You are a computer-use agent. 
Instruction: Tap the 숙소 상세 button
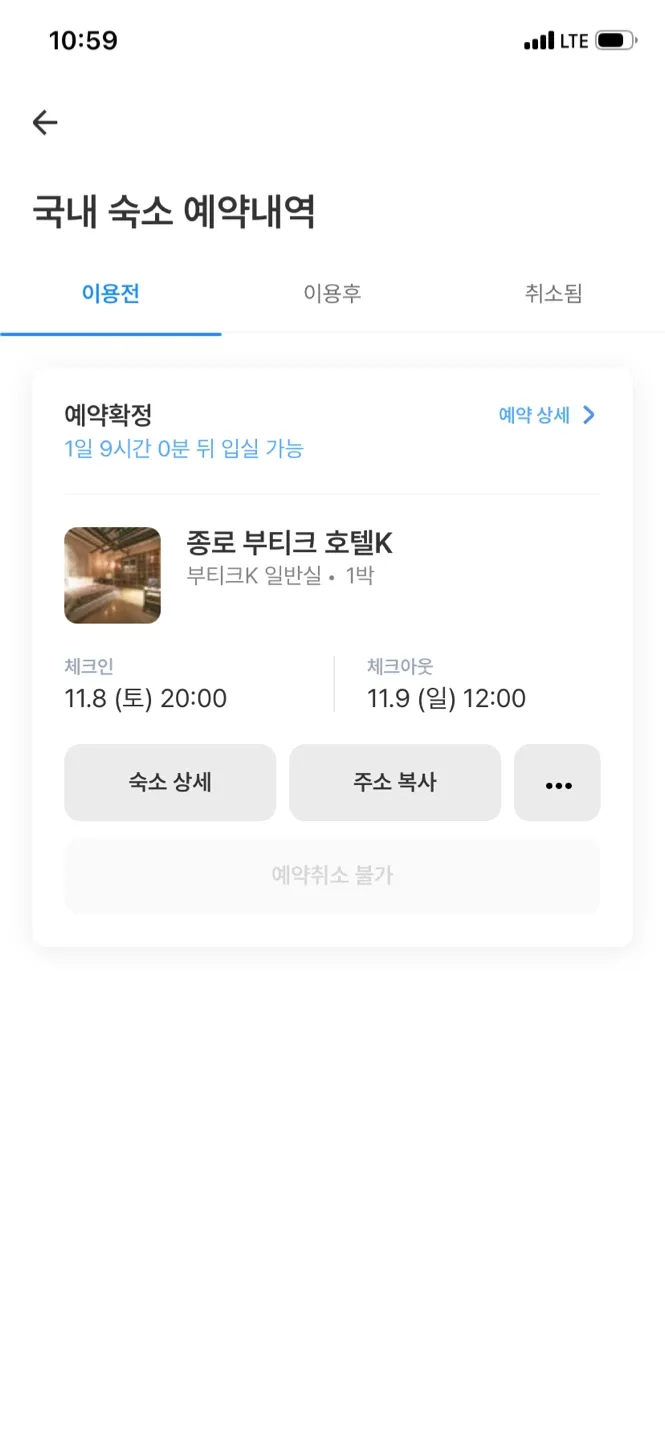(x=170, y=782)
